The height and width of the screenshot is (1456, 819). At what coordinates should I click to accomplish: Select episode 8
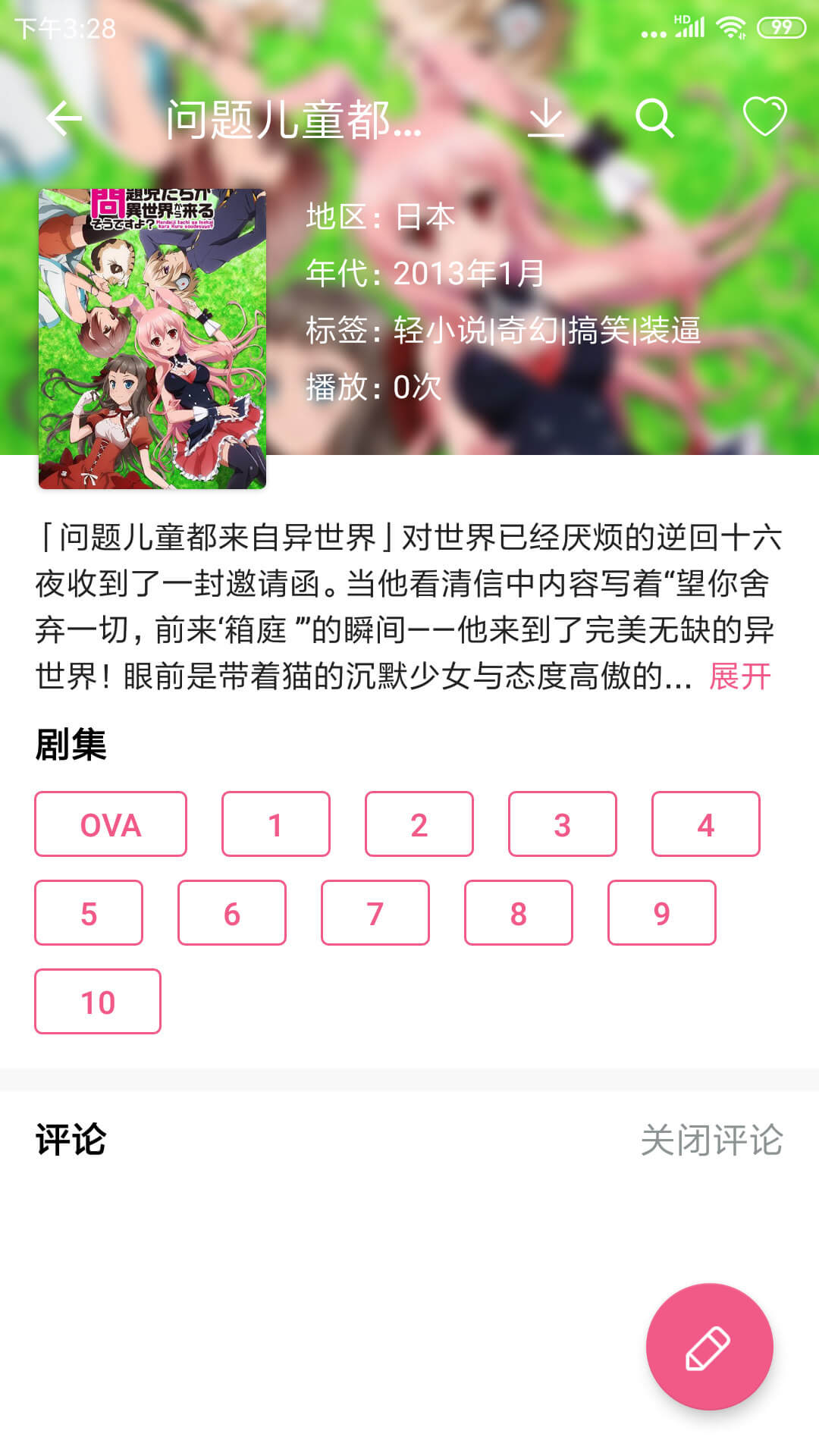[x=519, y=913]
